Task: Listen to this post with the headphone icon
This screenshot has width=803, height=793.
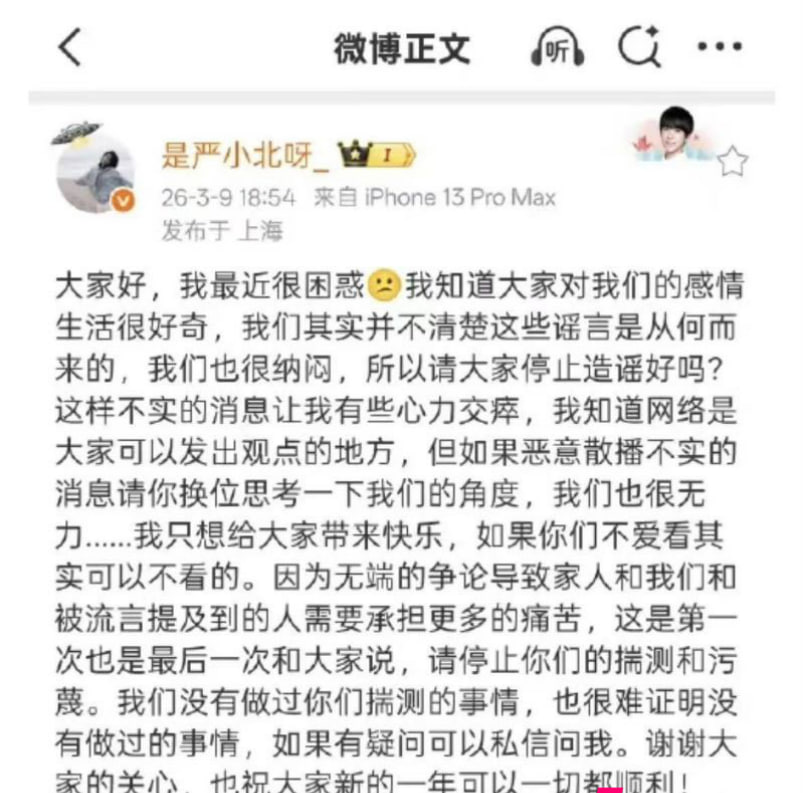Action: coord(557,47)
